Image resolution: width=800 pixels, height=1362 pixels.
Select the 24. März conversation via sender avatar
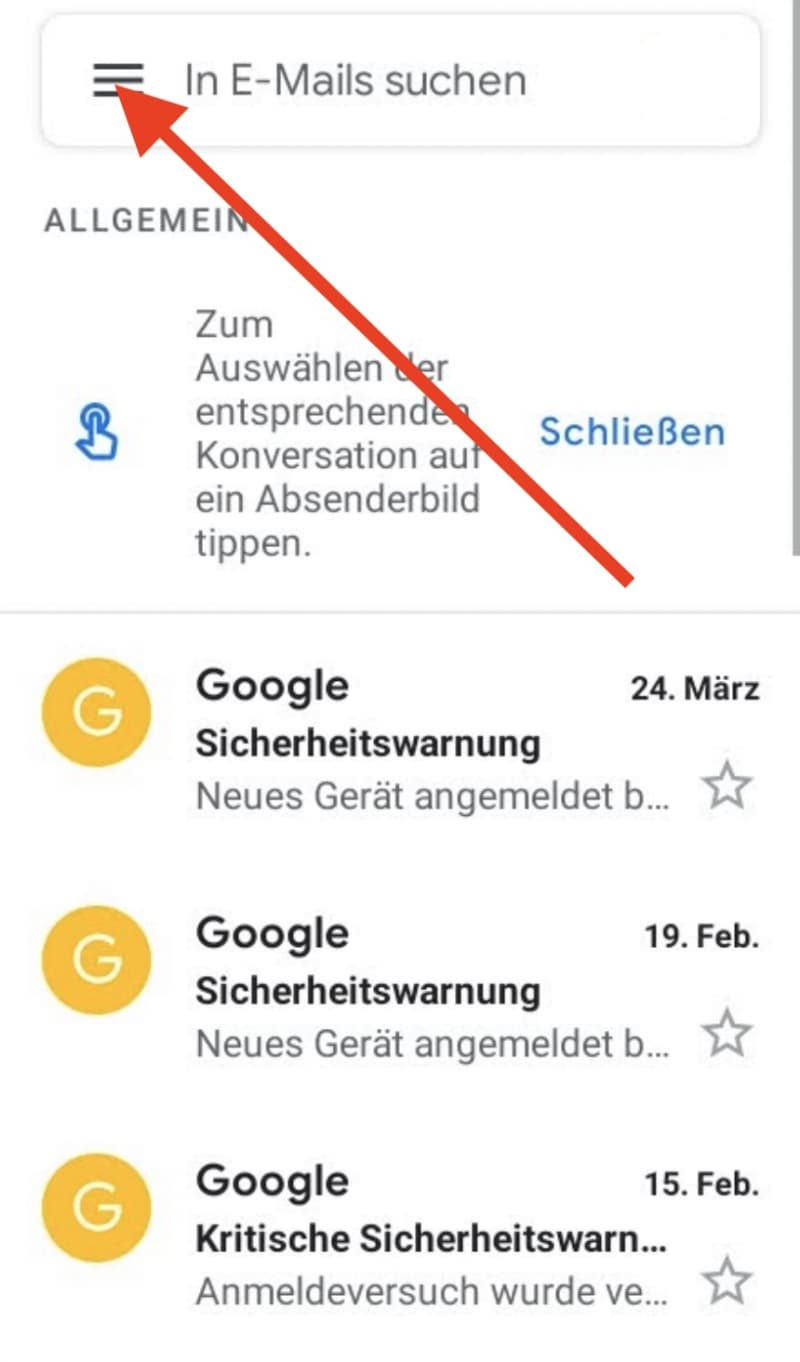96,712
